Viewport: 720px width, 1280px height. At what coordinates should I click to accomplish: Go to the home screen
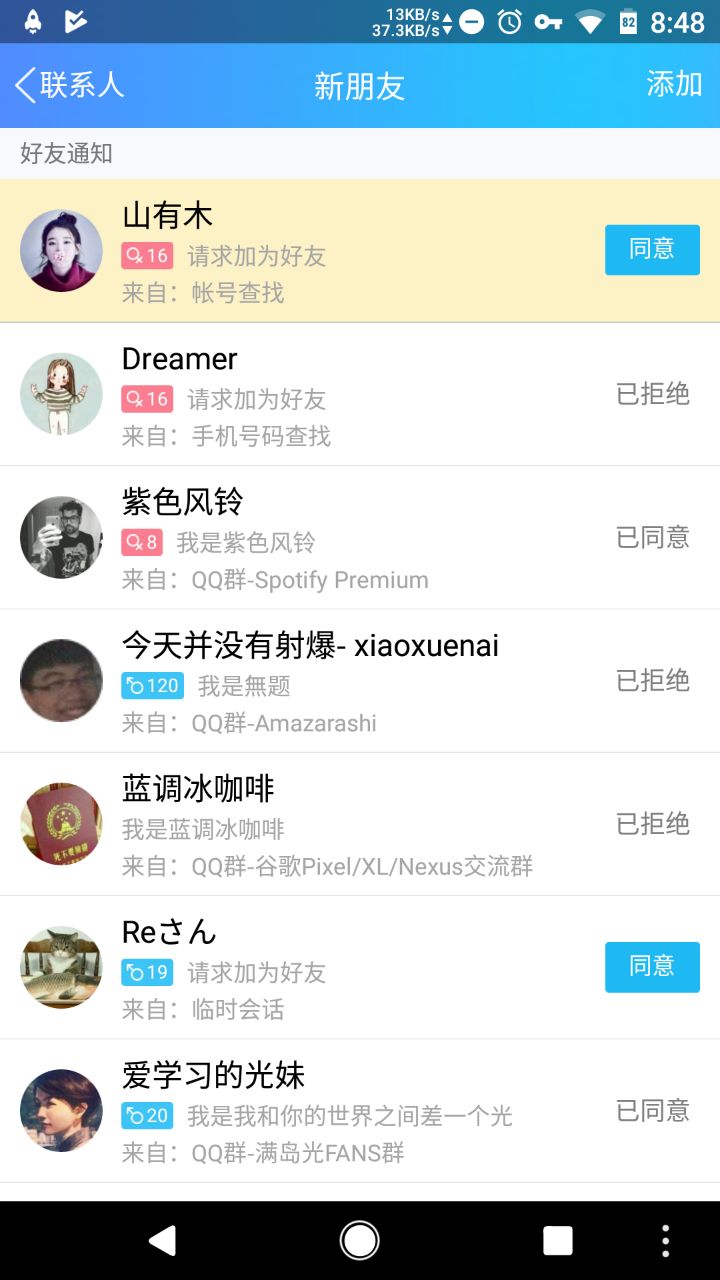pos(360,1241)
